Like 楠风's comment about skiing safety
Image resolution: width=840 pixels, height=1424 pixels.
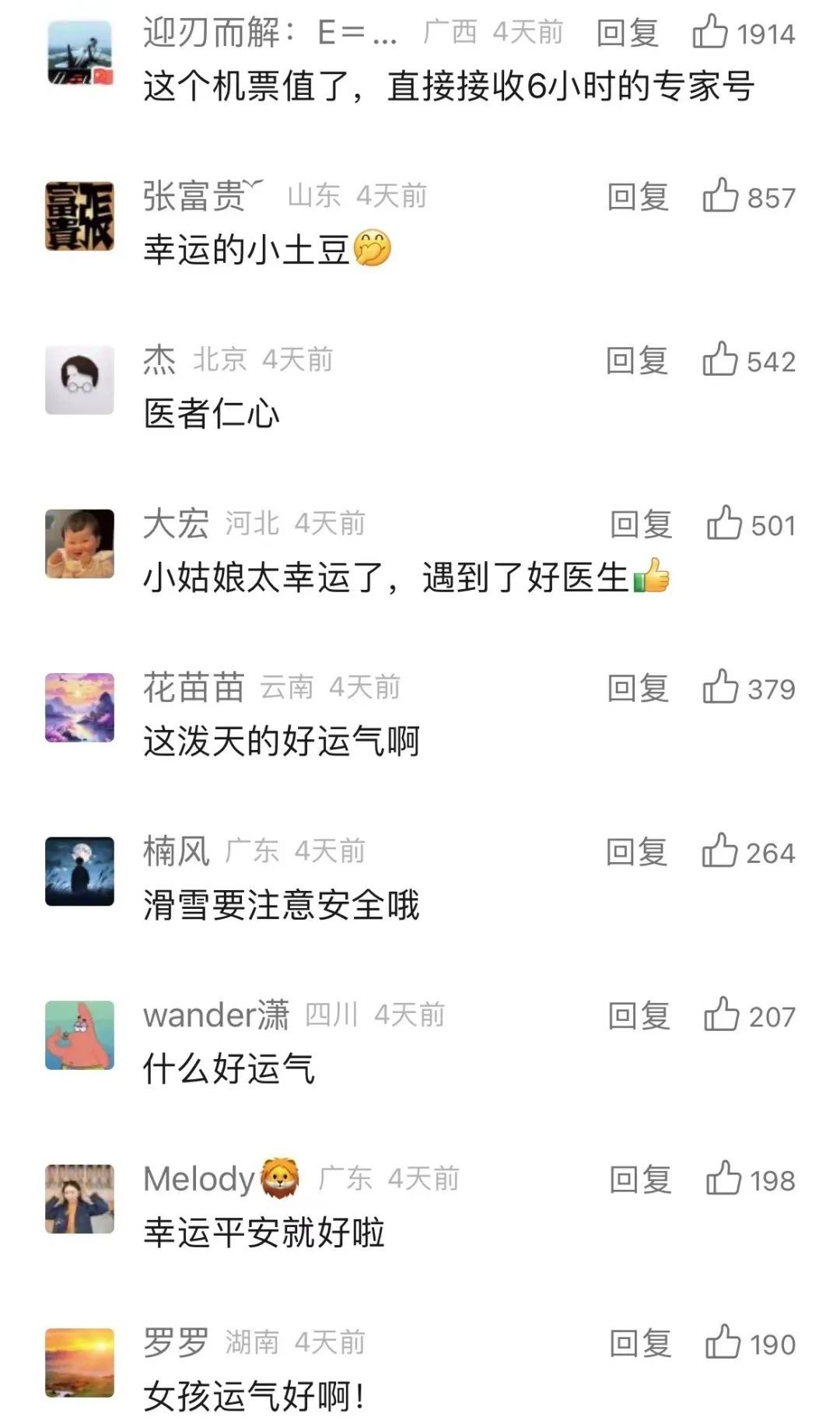click(719, 851)
